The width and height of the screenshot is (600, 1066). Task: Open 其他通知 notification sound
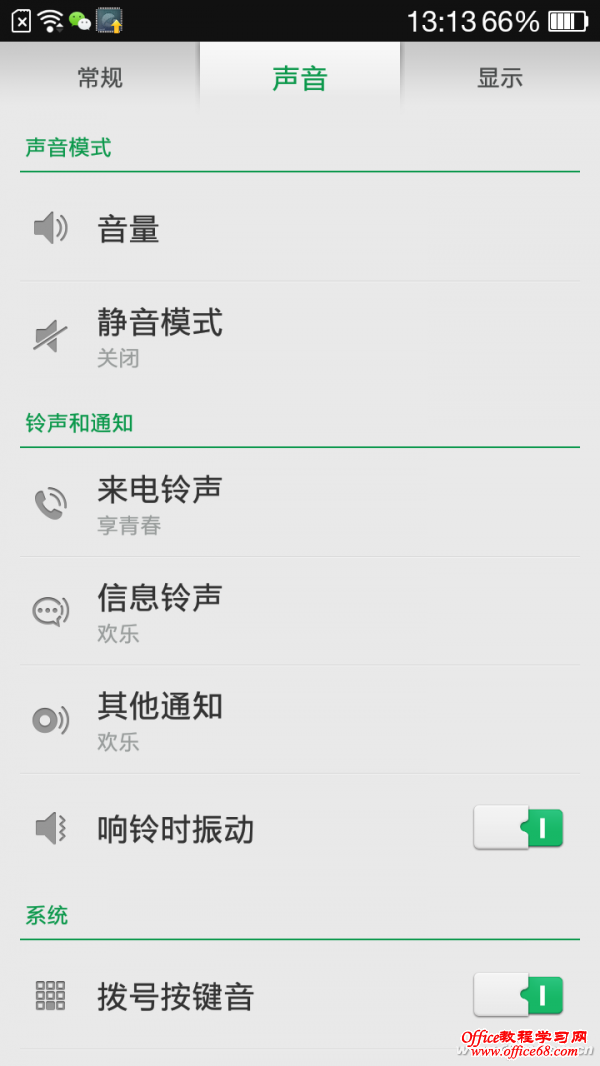coord(300,719)
